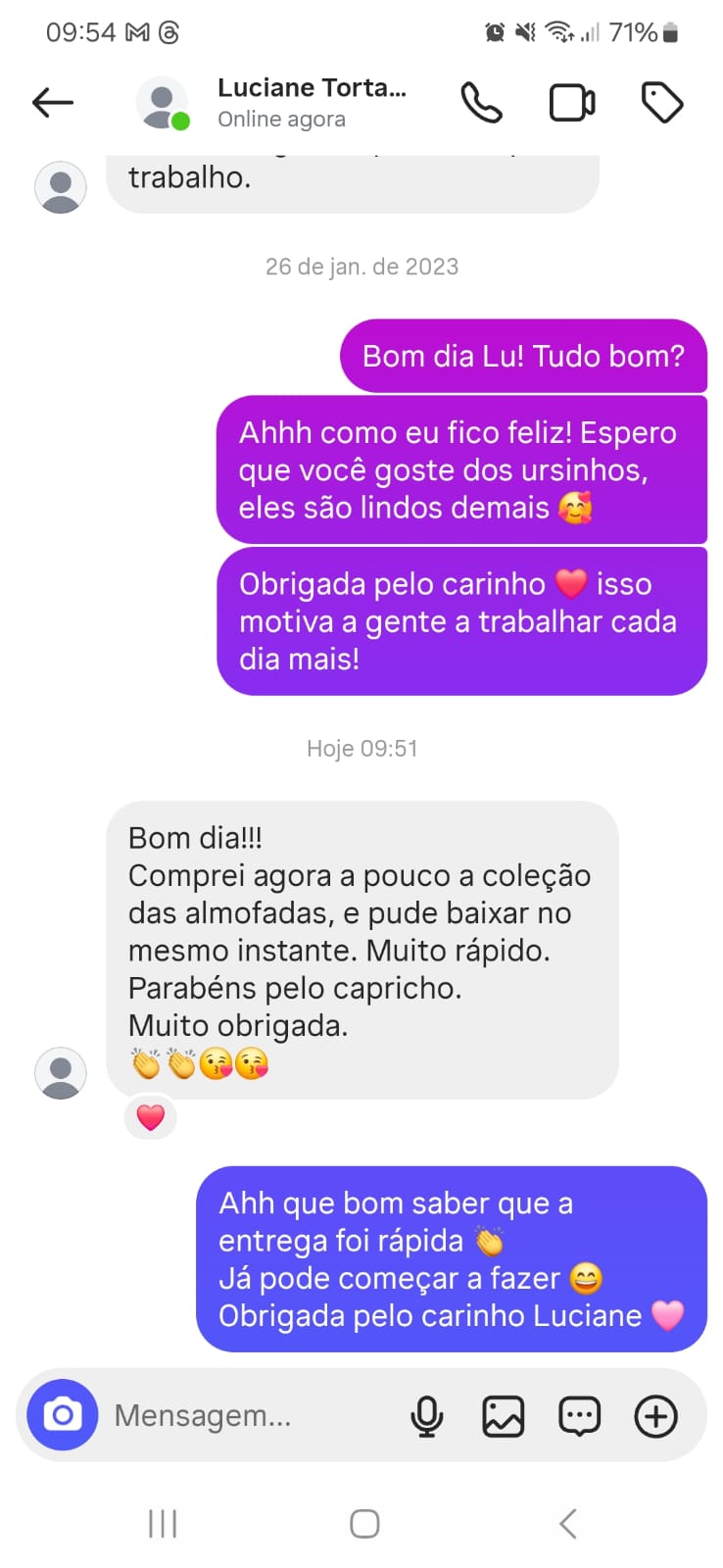Viewport: 723px width, 1568px height.
Task: Record a voice message with the microphone
Action: (x=426, y=1414)
